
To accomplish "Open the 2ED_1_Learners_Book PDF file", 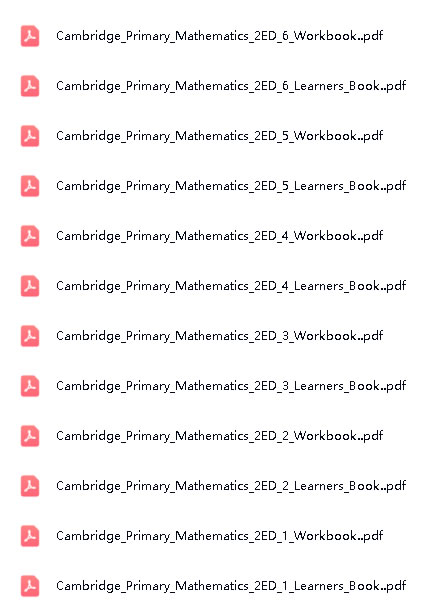I will coord(231,586).
